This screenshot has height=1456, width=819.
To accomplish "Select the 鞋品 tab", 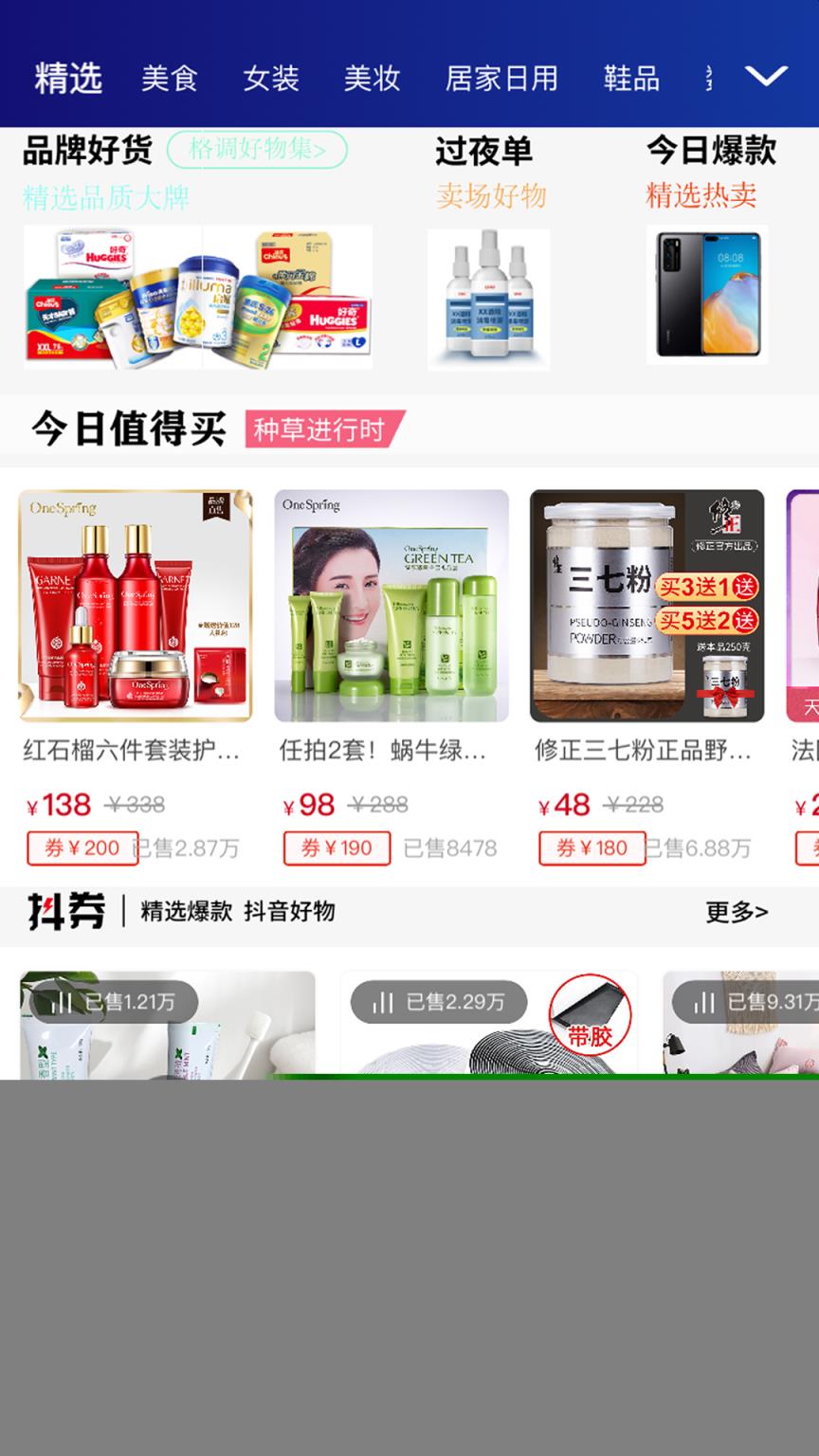I will click(x=631, y=80).
